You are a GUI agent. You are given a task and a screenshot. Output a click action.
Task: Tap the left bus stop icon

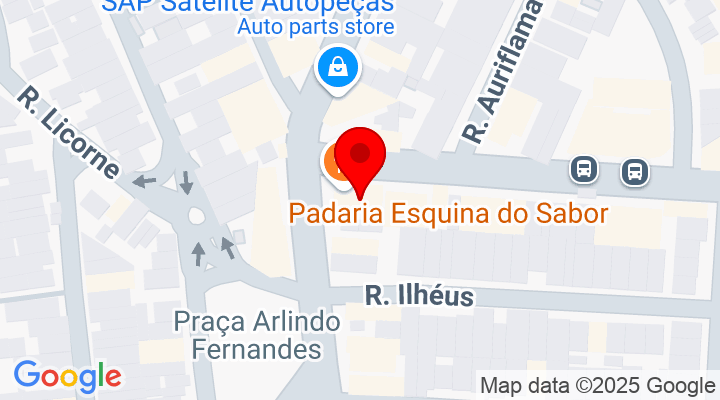[x=584, y=169]
